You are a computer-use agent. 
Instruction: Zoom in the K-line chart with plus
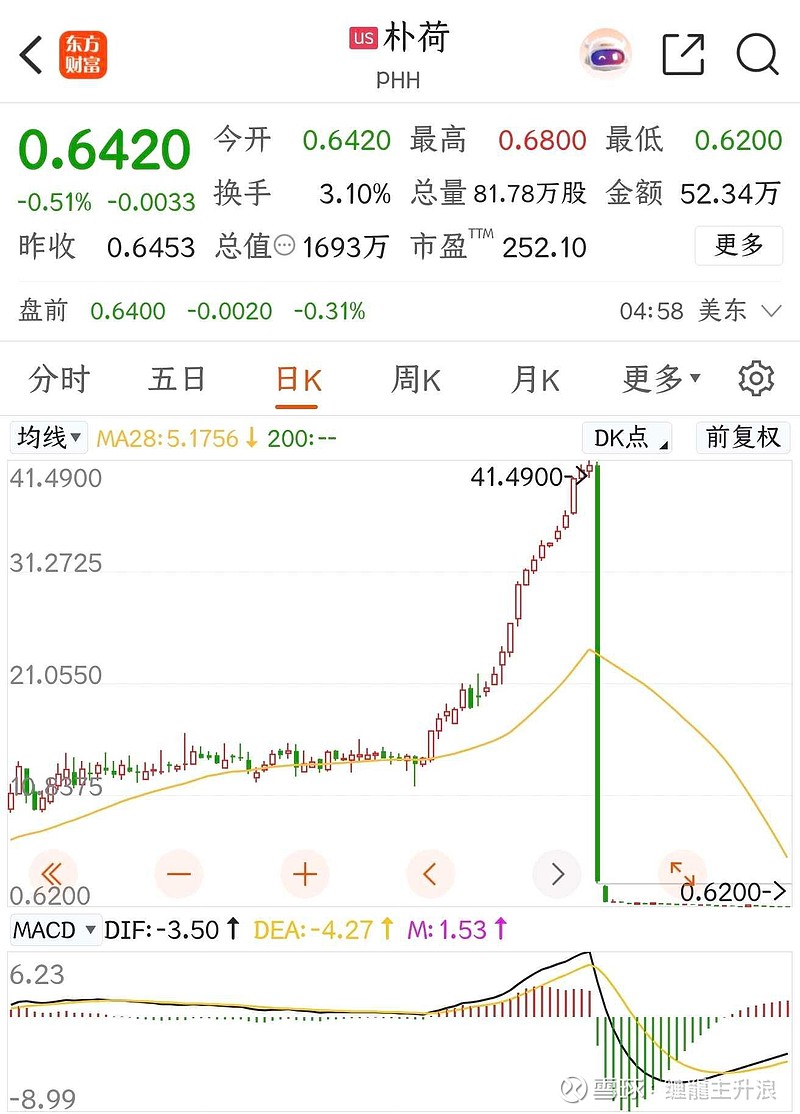pos(305,874)
